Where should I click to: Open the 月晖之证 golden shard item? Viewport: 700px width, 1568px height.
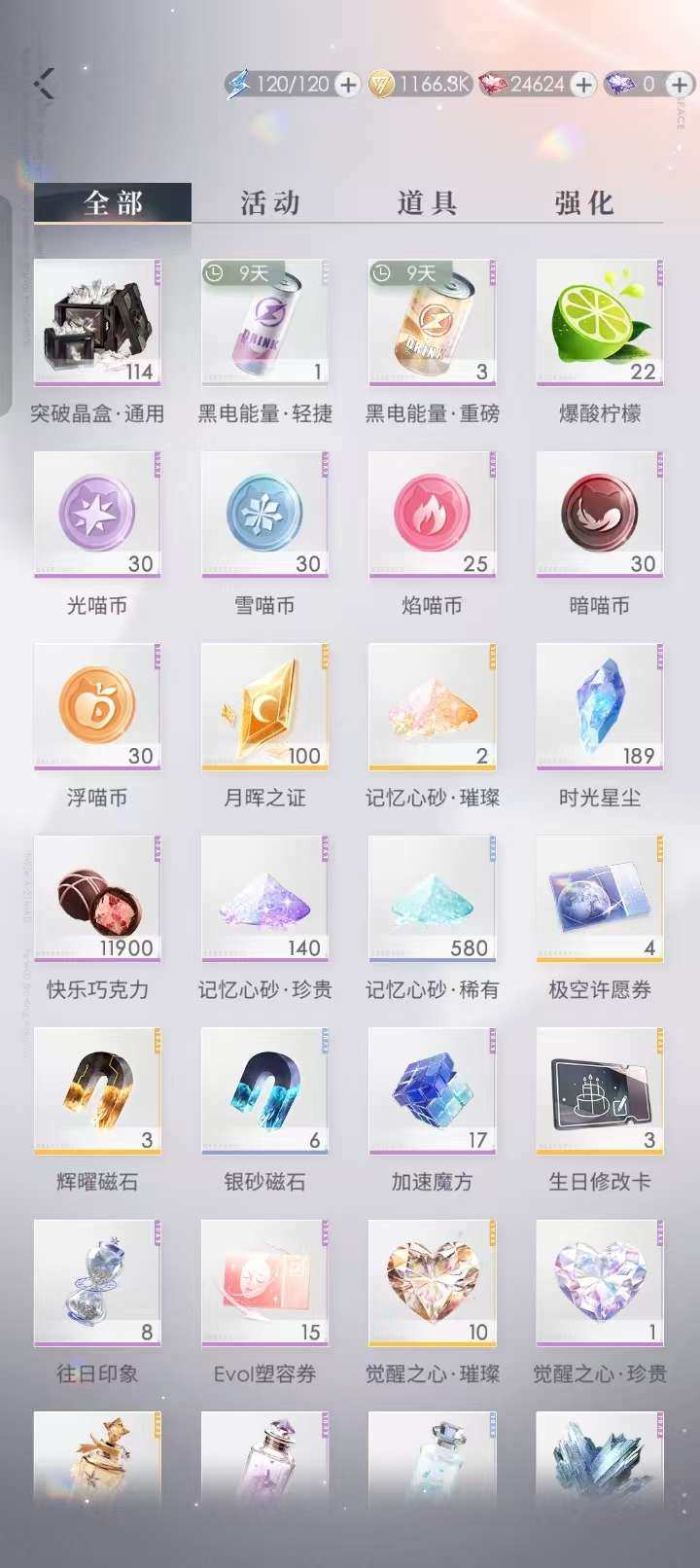coord(264,707)
